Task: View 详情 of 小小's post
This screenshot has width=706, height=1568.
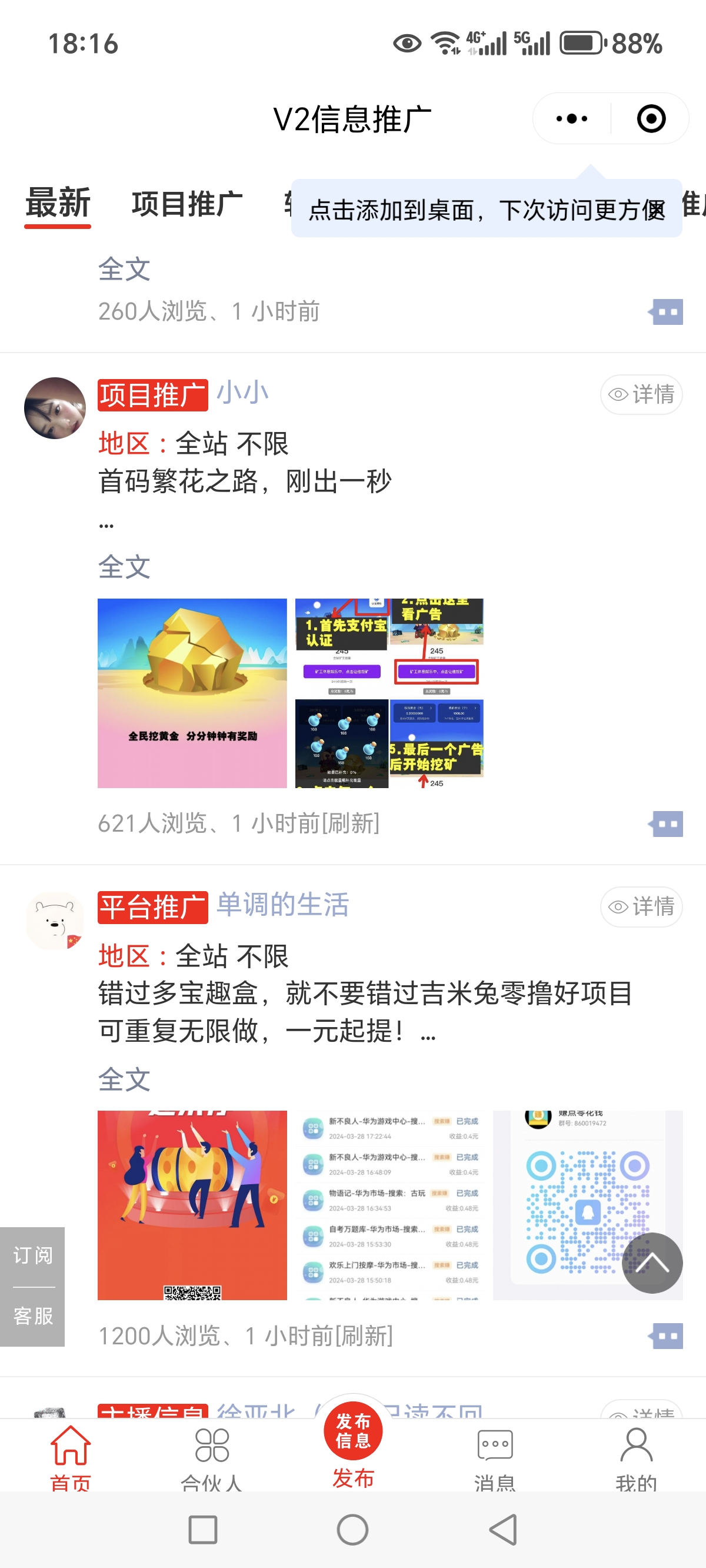Action: pyautogui.click(x=641, y=394)
